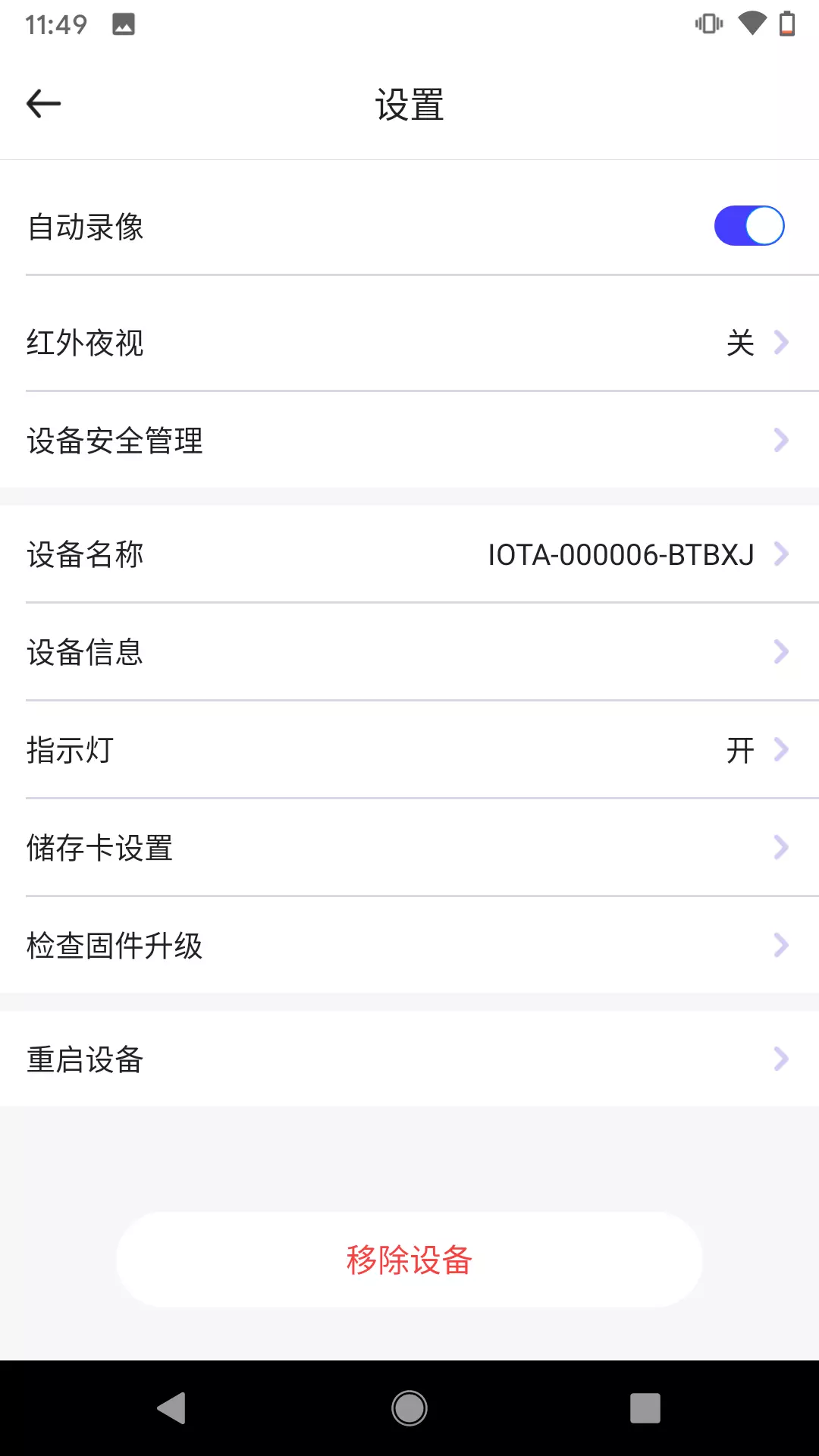Toggle the 自动录像 switch off

[749, 226]
